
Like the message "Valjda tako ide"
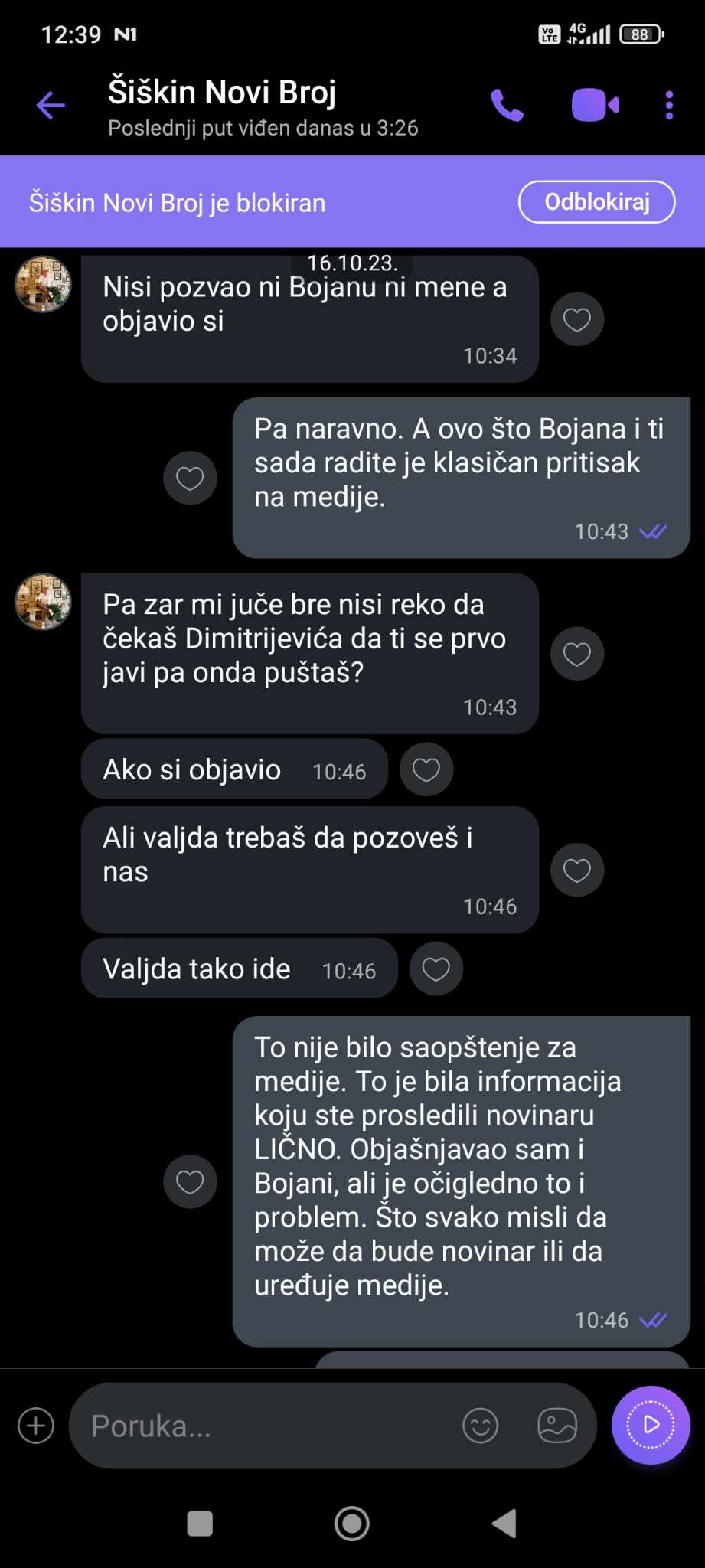pyautogui.click(x=436, y=969)
